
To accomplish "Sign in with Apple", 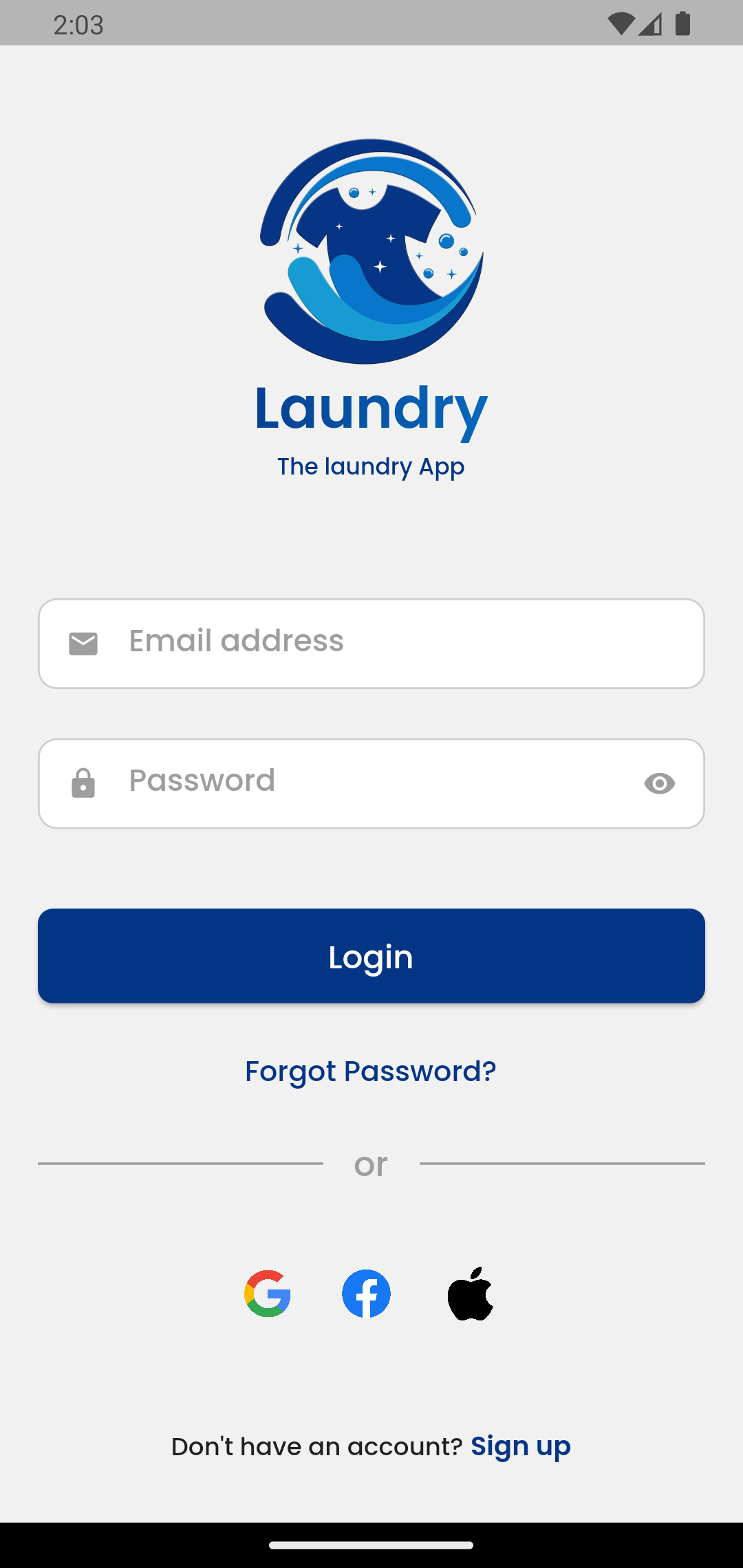I will [x=471, y=1294].
